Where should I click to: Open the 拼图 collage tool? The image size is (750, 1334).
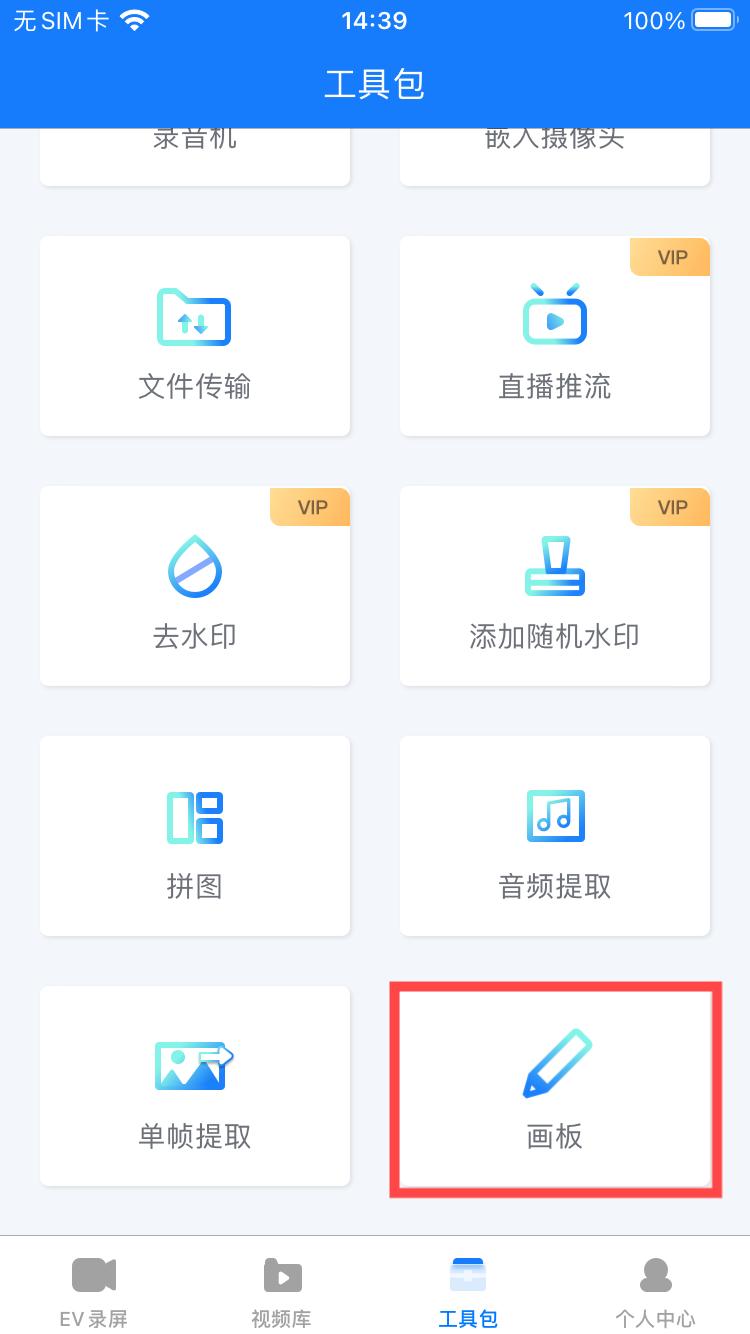click(195, 836)
